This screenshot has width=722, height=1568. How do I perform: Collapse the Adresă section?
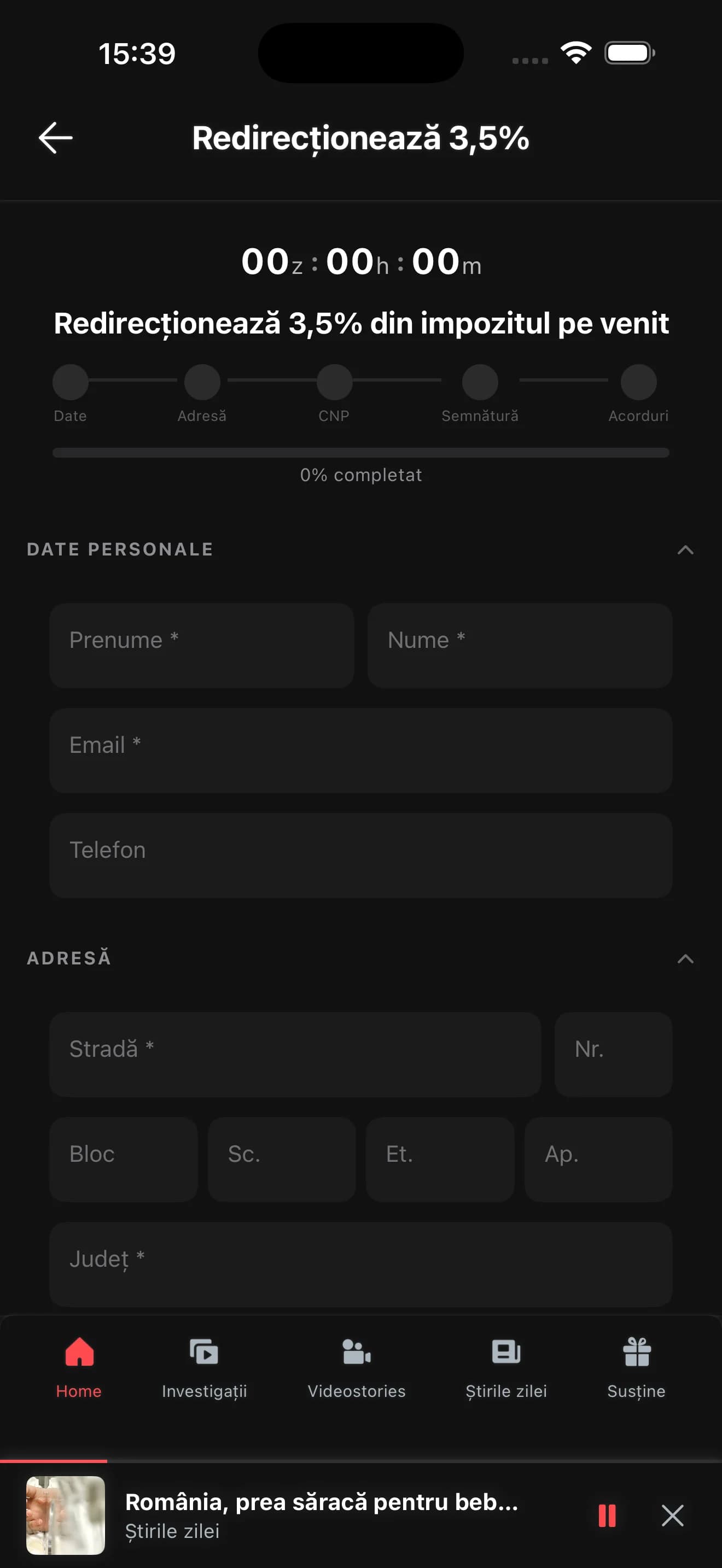pos(685,959)
